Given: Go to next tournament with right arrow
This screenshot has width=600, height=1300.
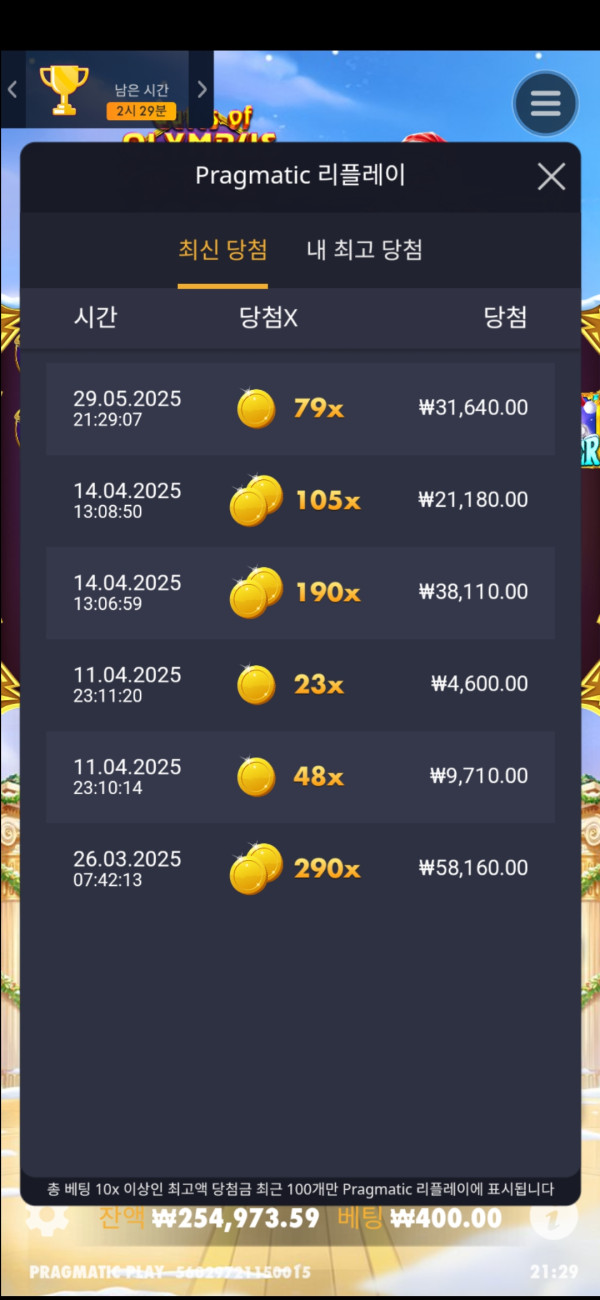Looking at the screenshot, I should pos(202,90).
